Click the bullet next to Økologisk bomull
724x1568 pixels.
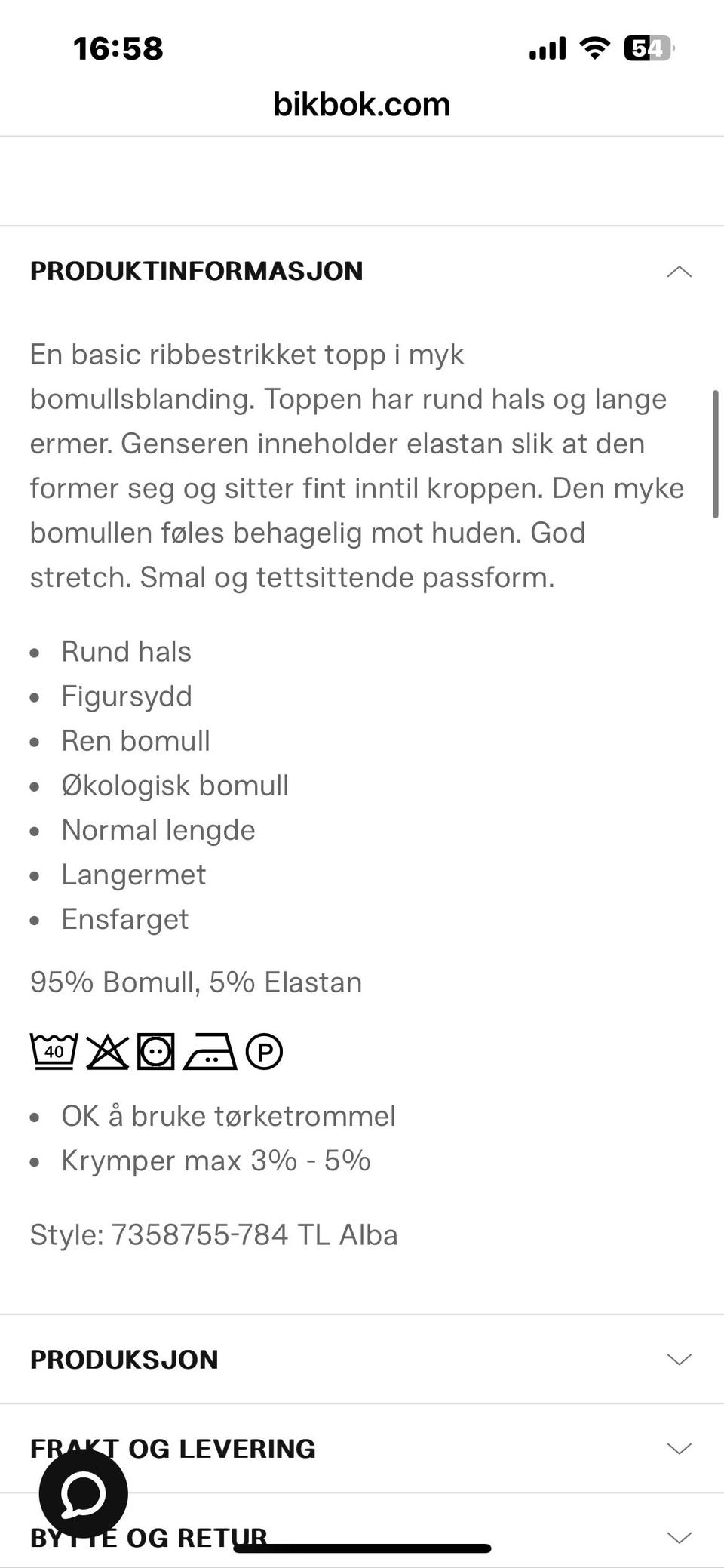pos(34,786)
